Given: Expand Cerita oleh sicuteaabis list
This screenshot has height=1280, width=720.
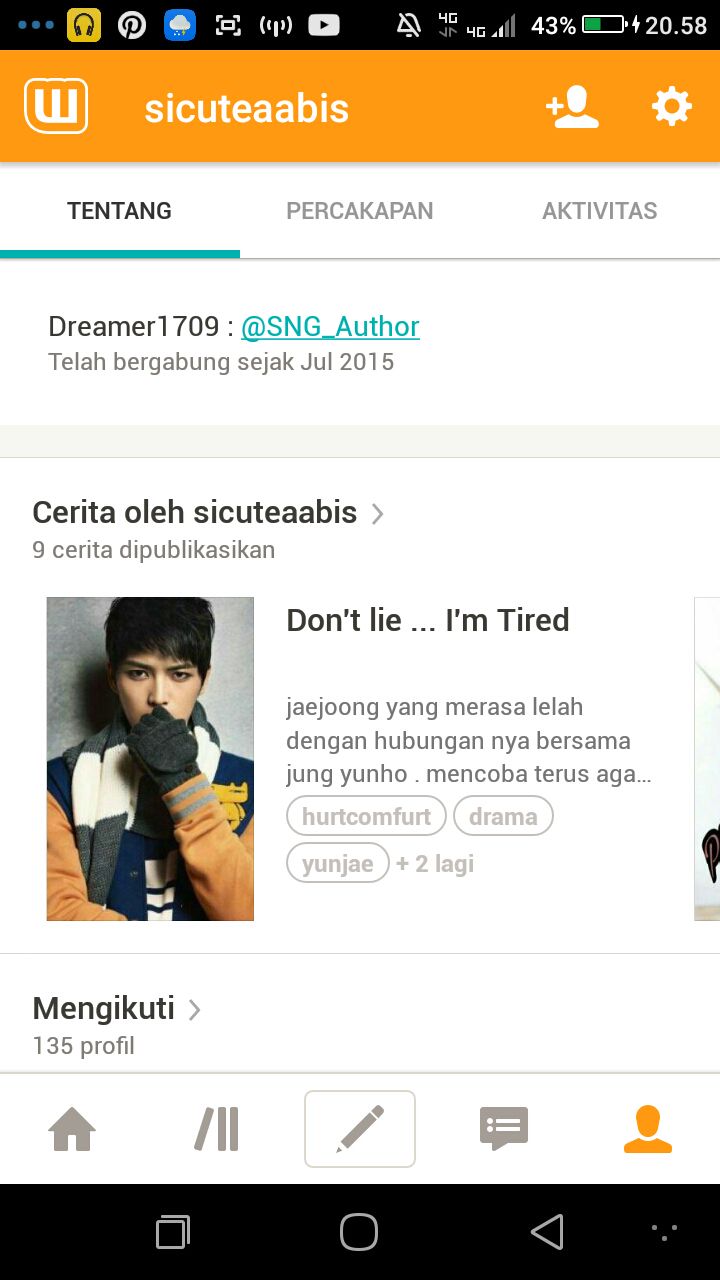Looking at the screenshot, I should point(208,512).
